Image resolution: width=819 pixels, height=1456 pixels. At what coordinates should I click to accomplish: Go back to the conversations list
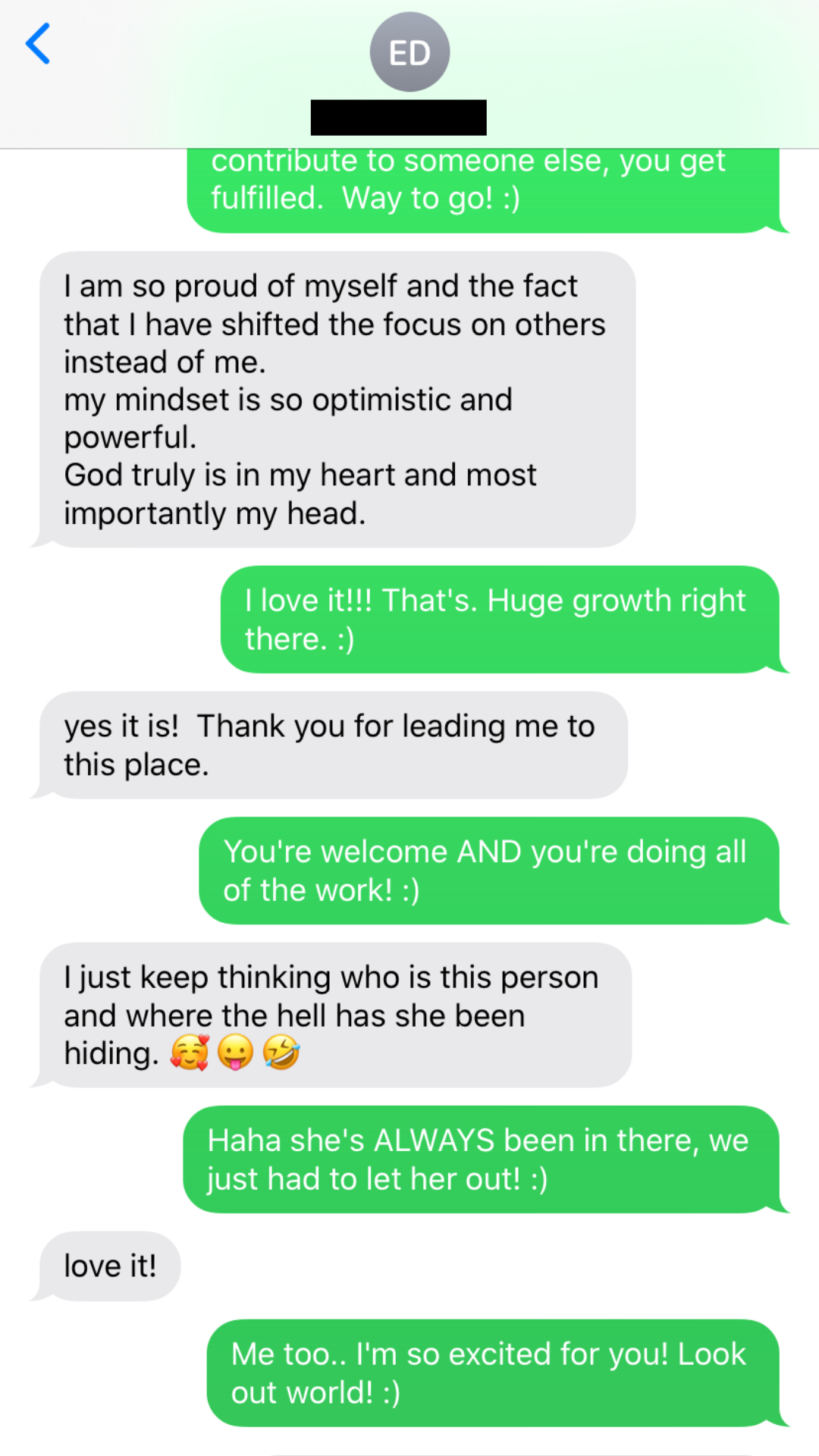[x=38, y=44]
